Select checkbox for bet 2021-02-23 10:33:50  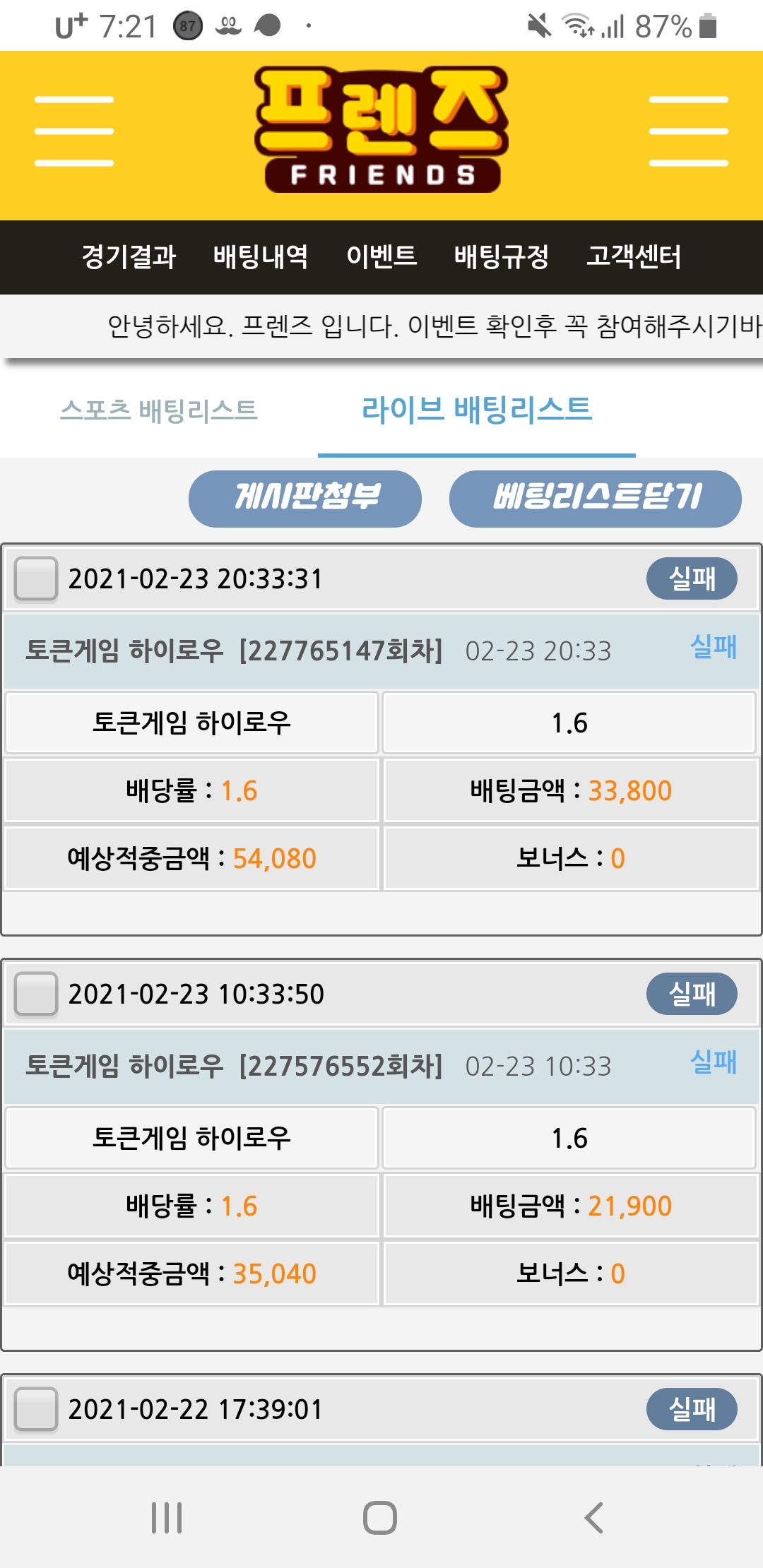coord(36,994)
